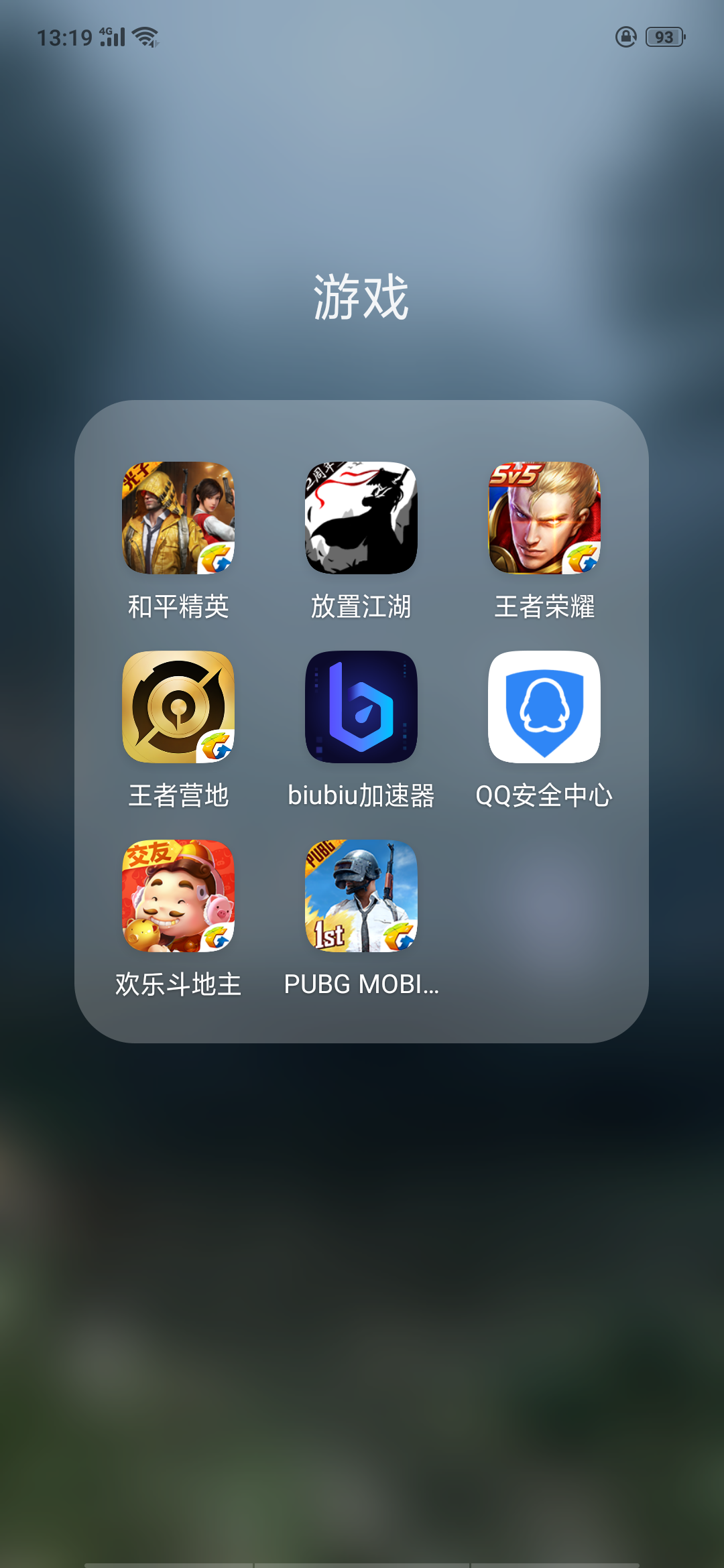Tap the battery indicator showing 93
The width and height of the screenshot is (724, 1568).
[664, 37]
